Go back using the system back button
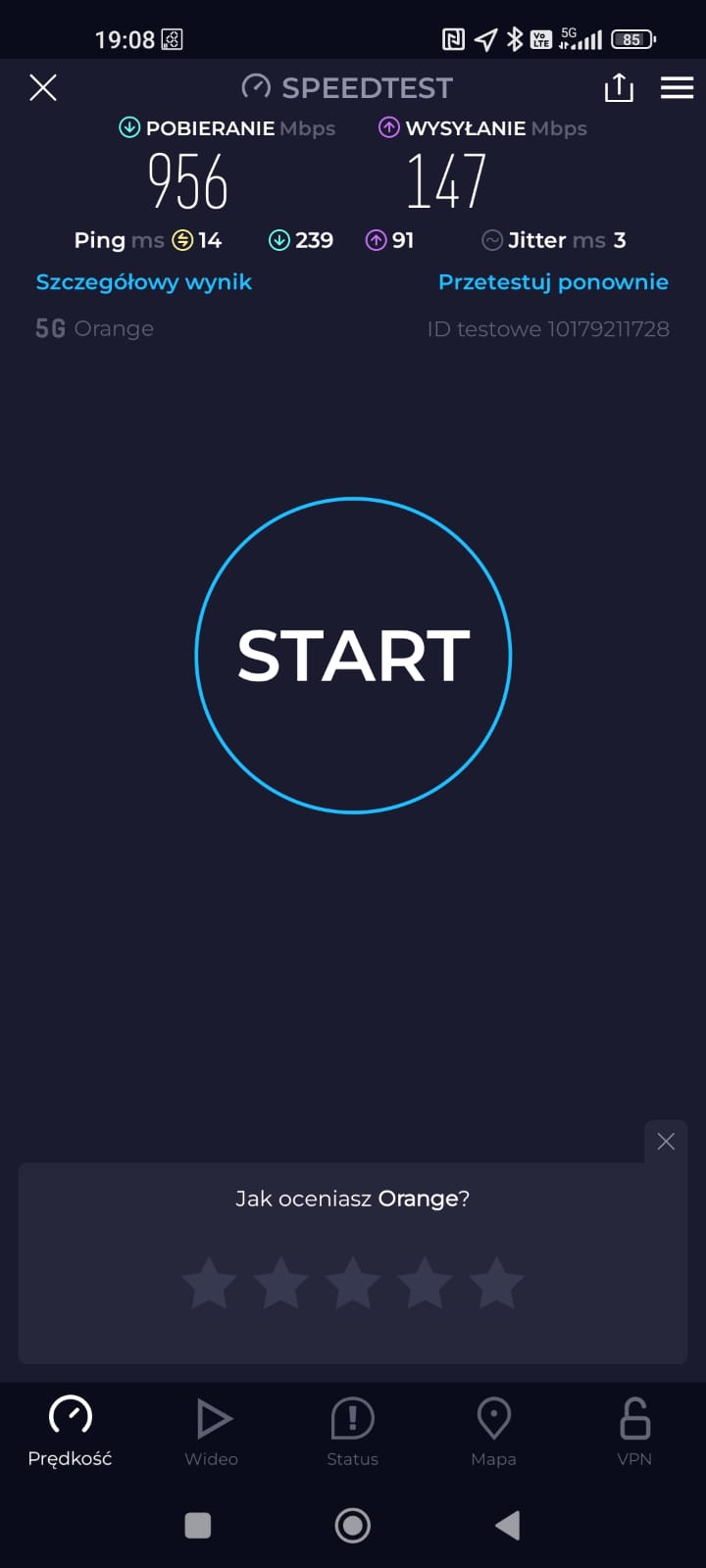Image resolution: width=706 pixels, height=1568 pixels. [507, 1525]
